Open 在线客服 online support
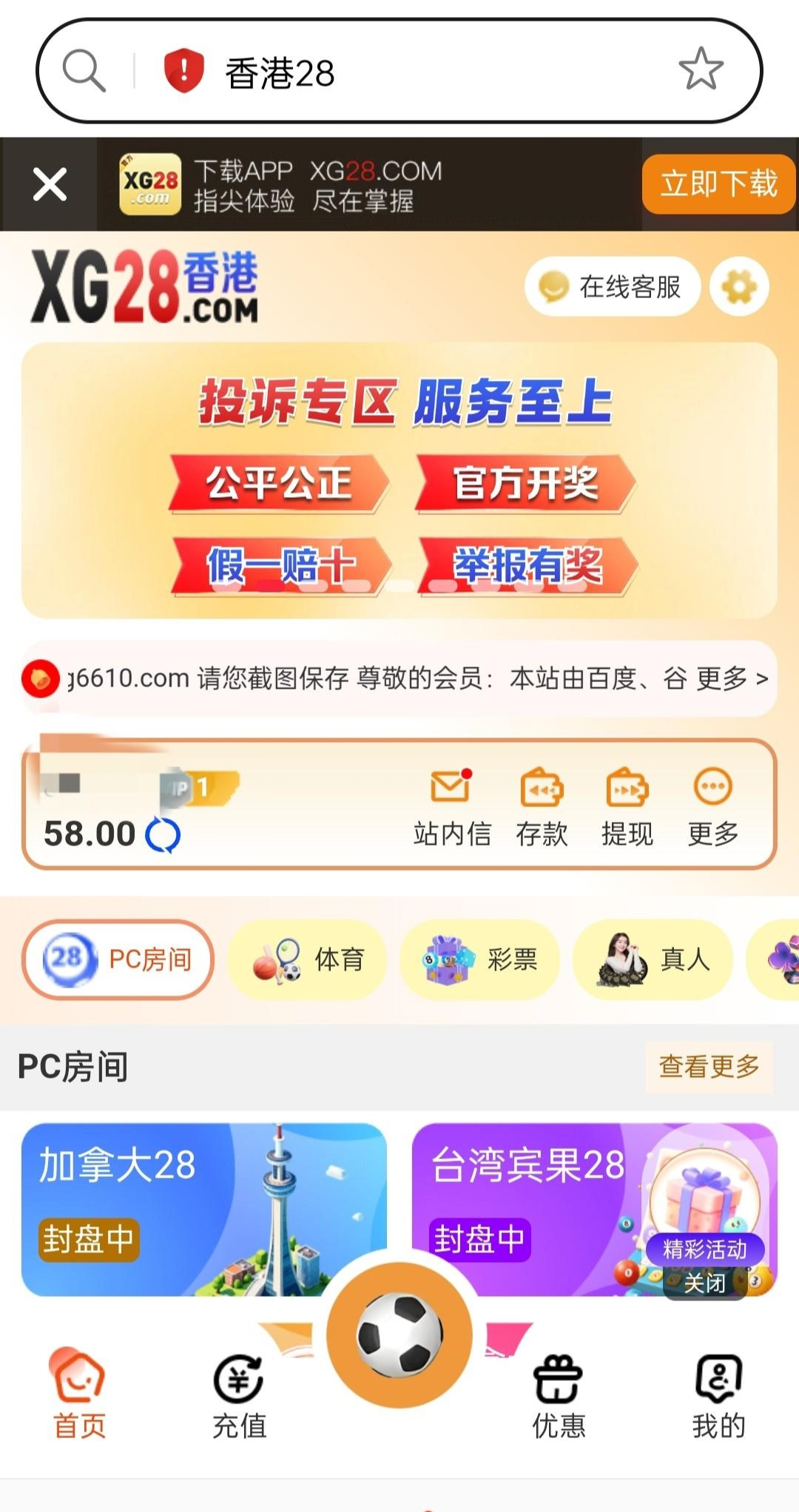 click(x=612, y=286)
